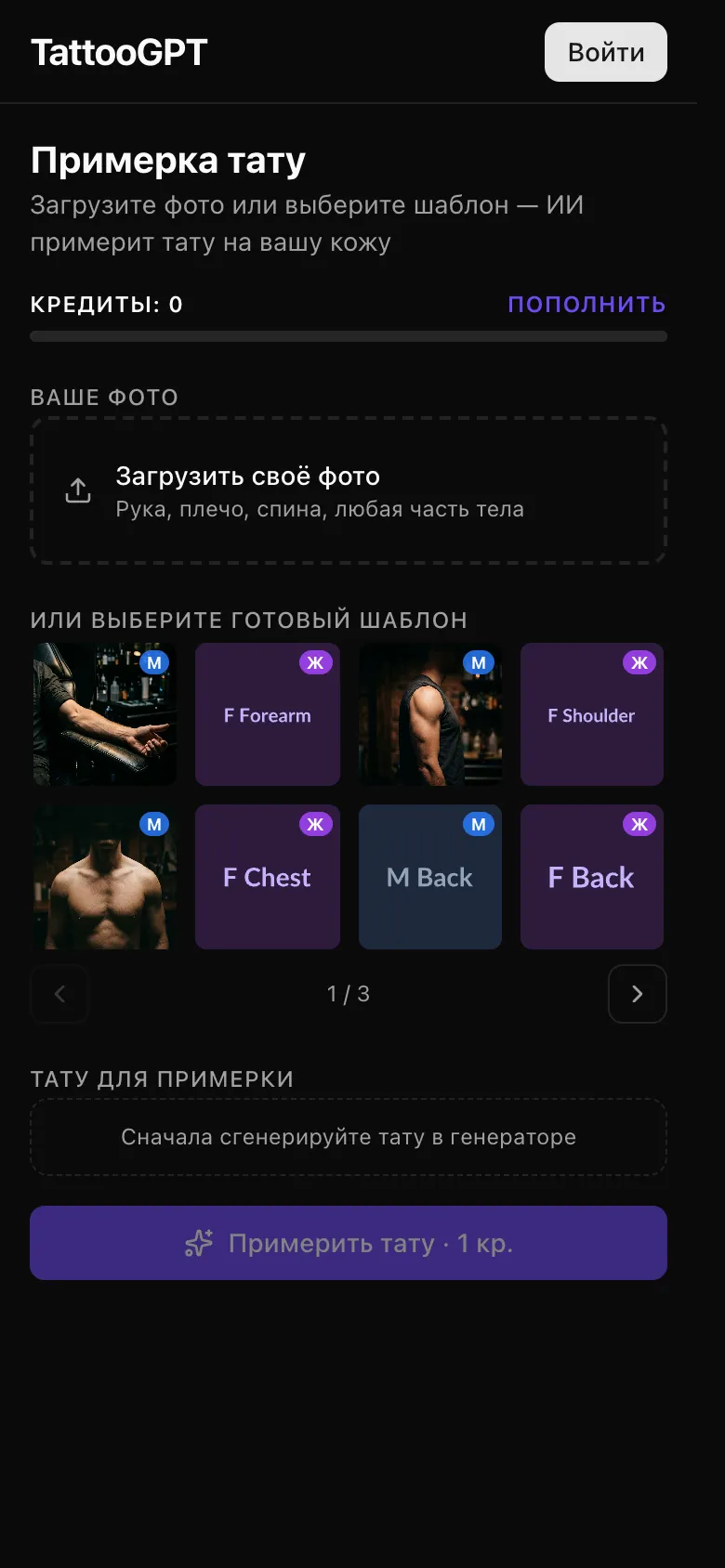The height and width of the screenshot is (1568, 725).
Task: Open the next templates page with the right arrow
Action: tap(638, 994)
